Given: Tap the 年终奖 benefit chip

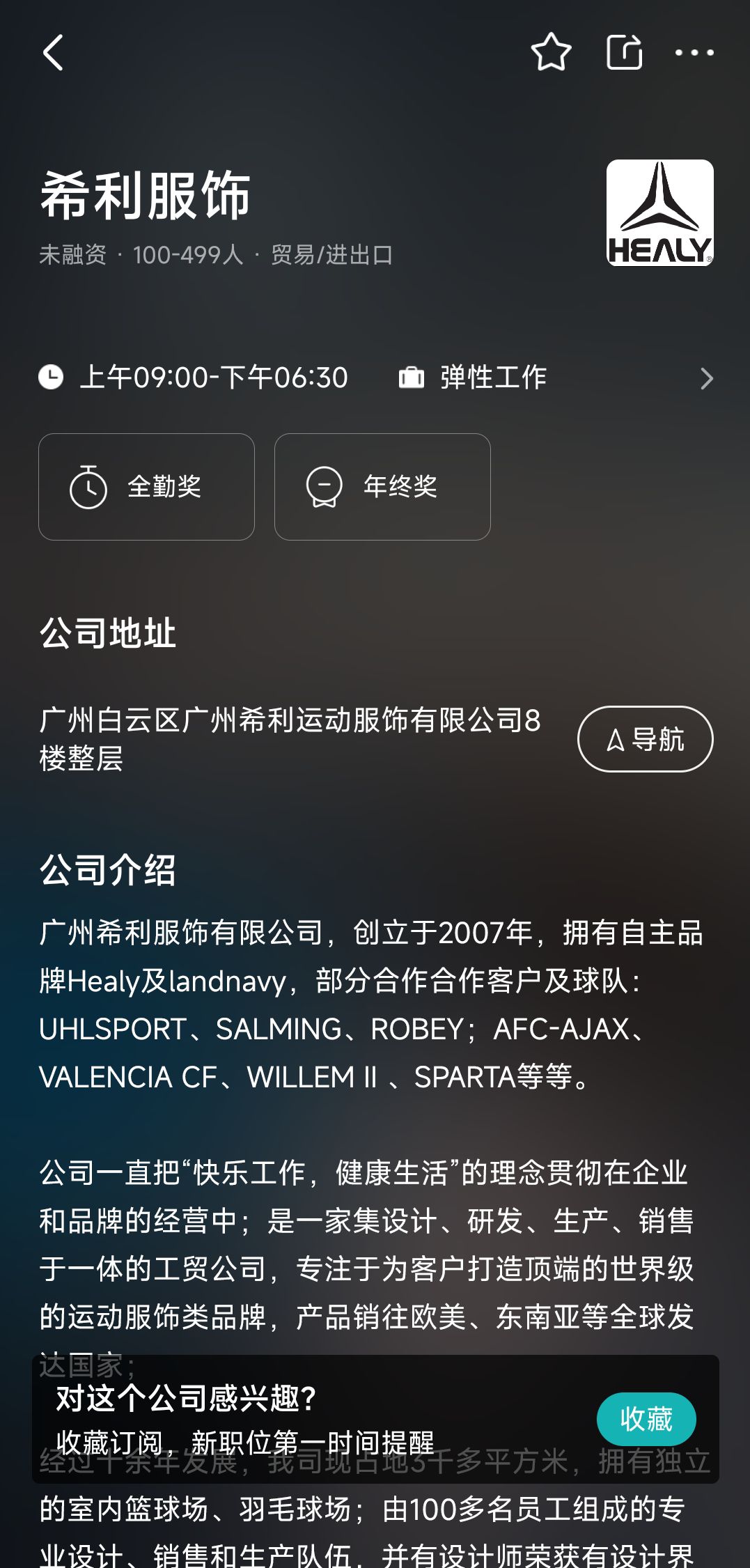Looking at the screenshot, I should click(x=382, y=487).
